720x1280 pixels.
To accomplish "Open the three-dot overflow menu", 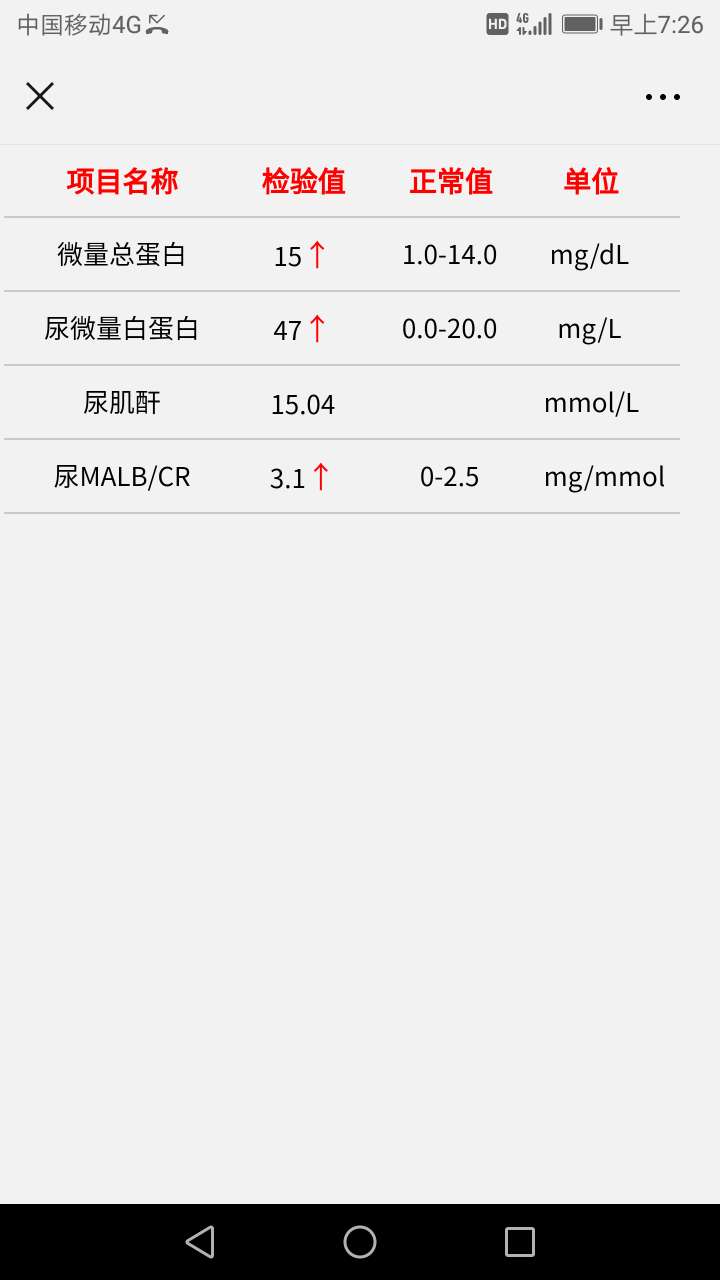I will [662, 97].
